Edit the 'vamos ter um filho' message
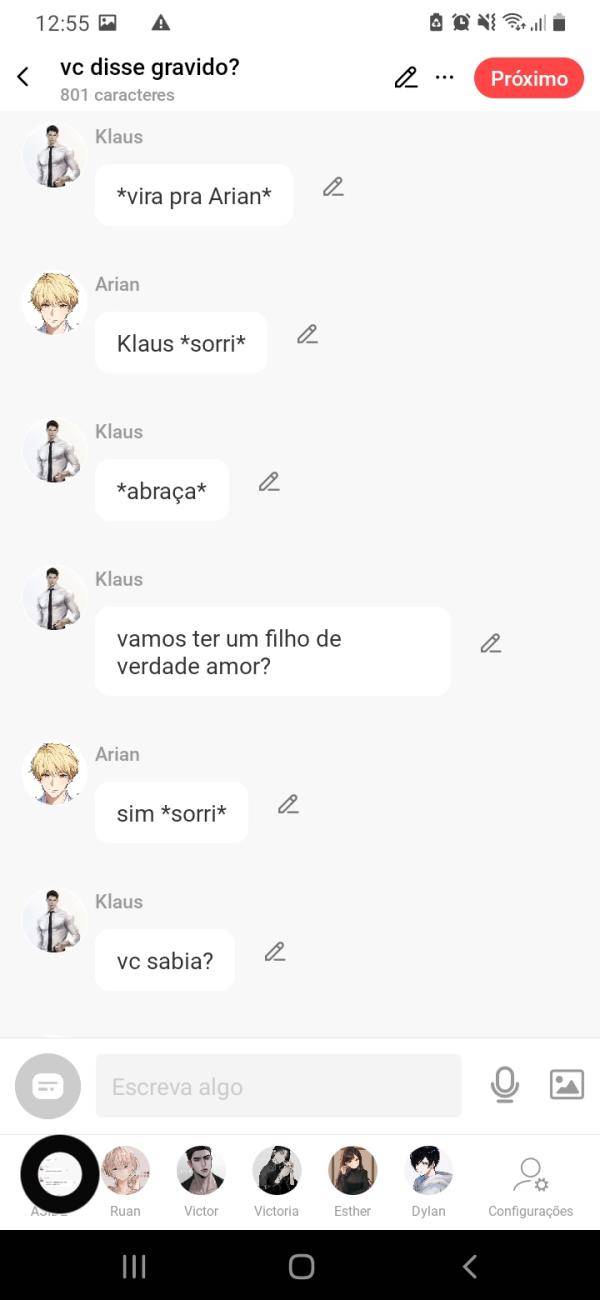The width and height of the screenshot is (600, 1300). point(490,643)
